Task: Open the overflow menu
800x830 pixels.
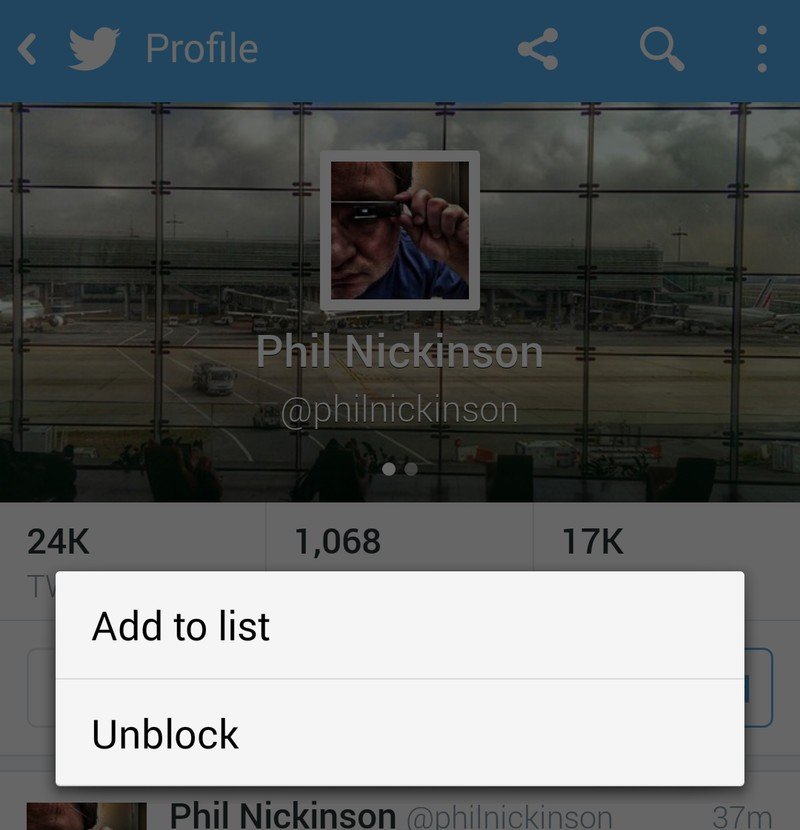Action: click(x=762, y=49)
